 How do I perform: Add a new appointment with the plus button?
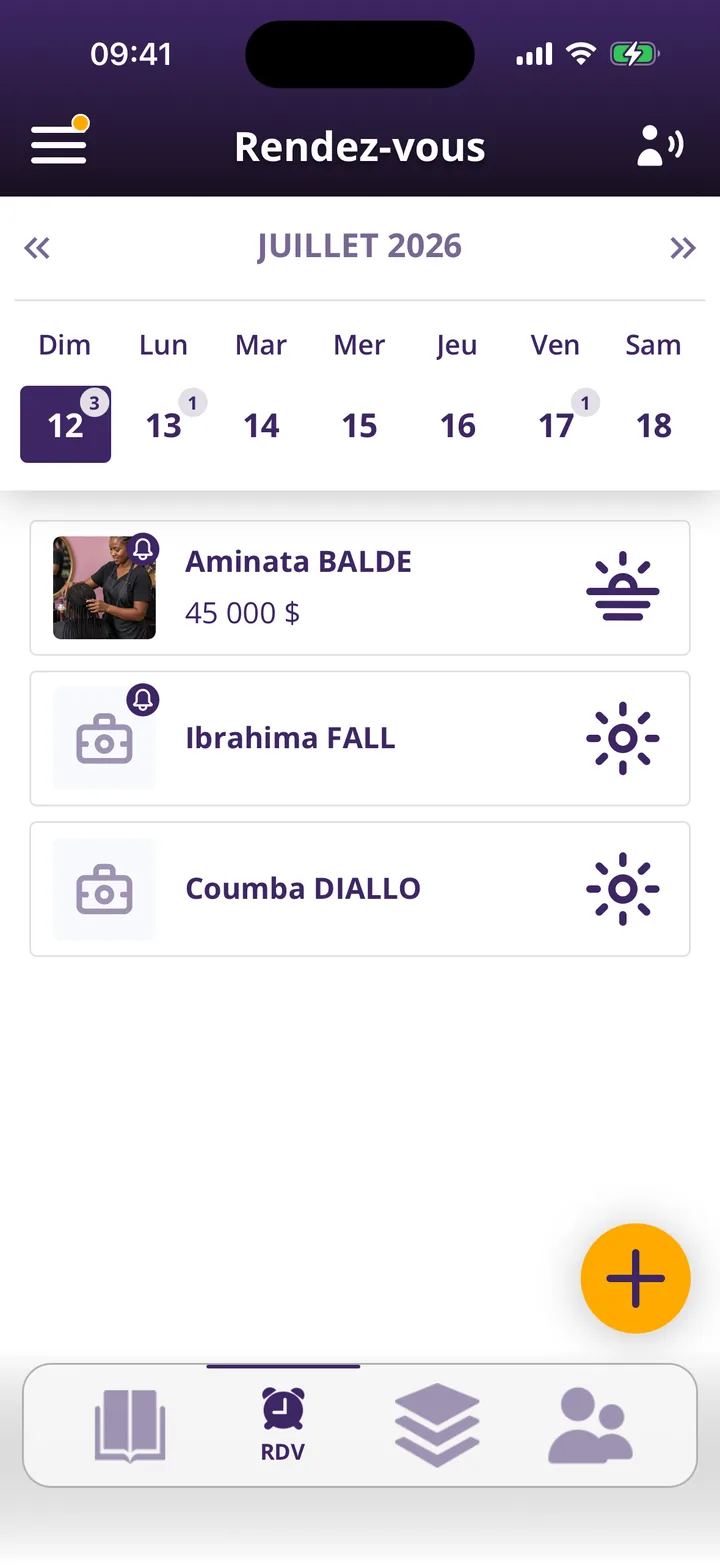(x=635, y=1278)
